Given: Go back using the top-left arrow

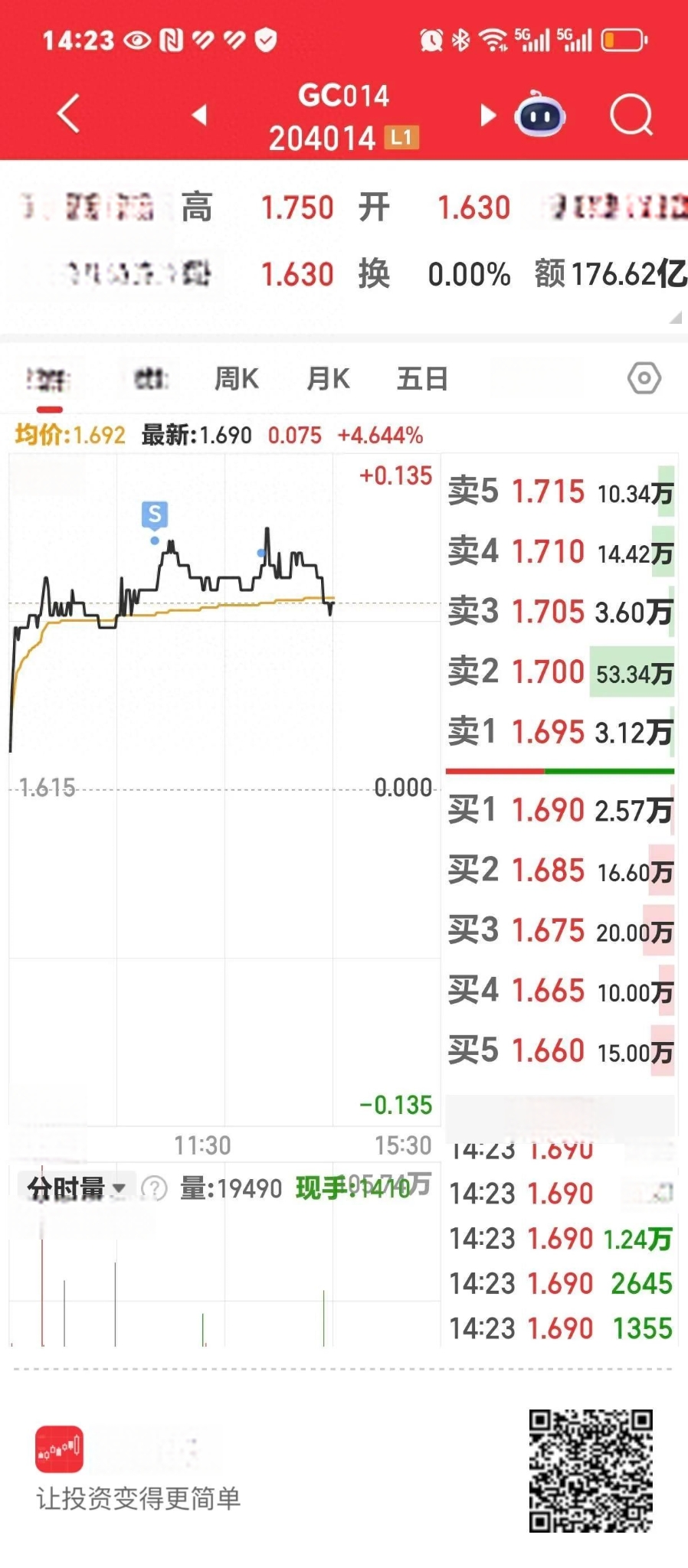Looking at the screenshot, I should [69, 114].
